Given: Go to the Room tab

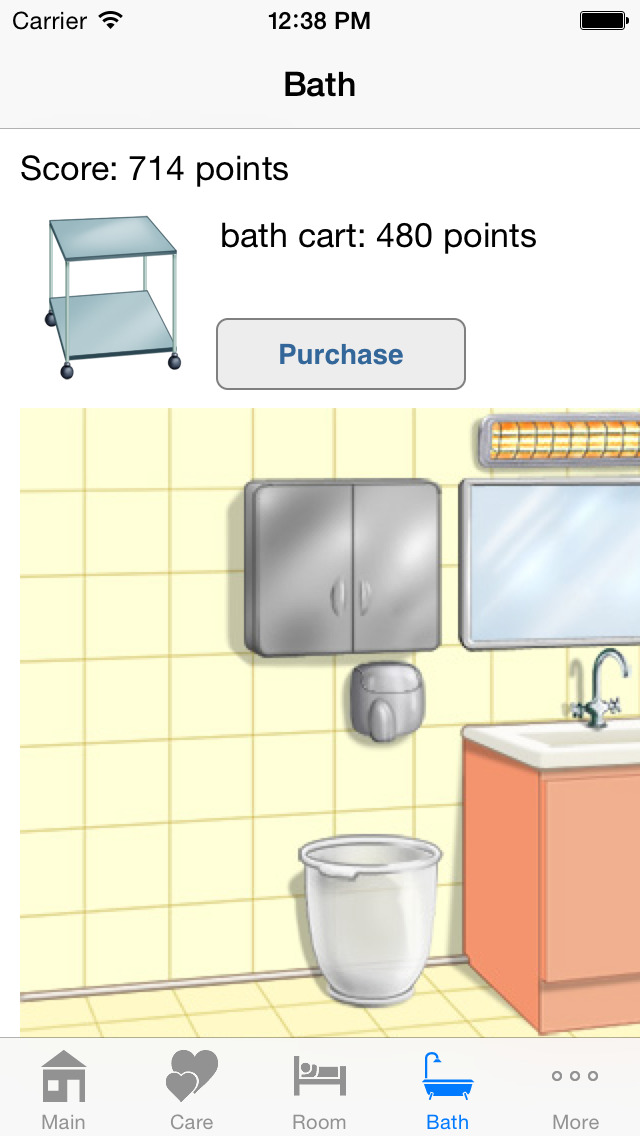Looking at the screenshot, I should [319, 1090].
